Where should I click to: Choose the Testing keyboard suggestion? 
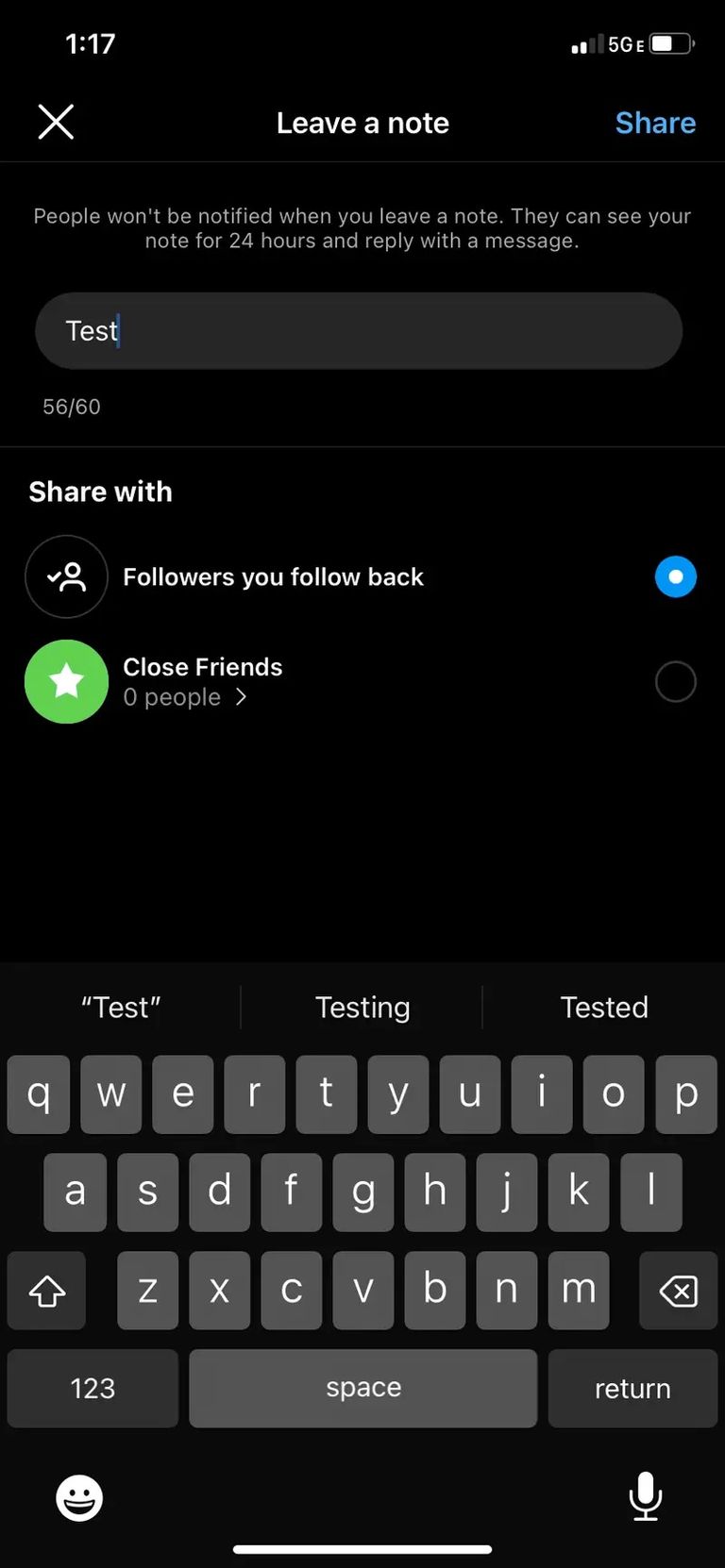362,1008
